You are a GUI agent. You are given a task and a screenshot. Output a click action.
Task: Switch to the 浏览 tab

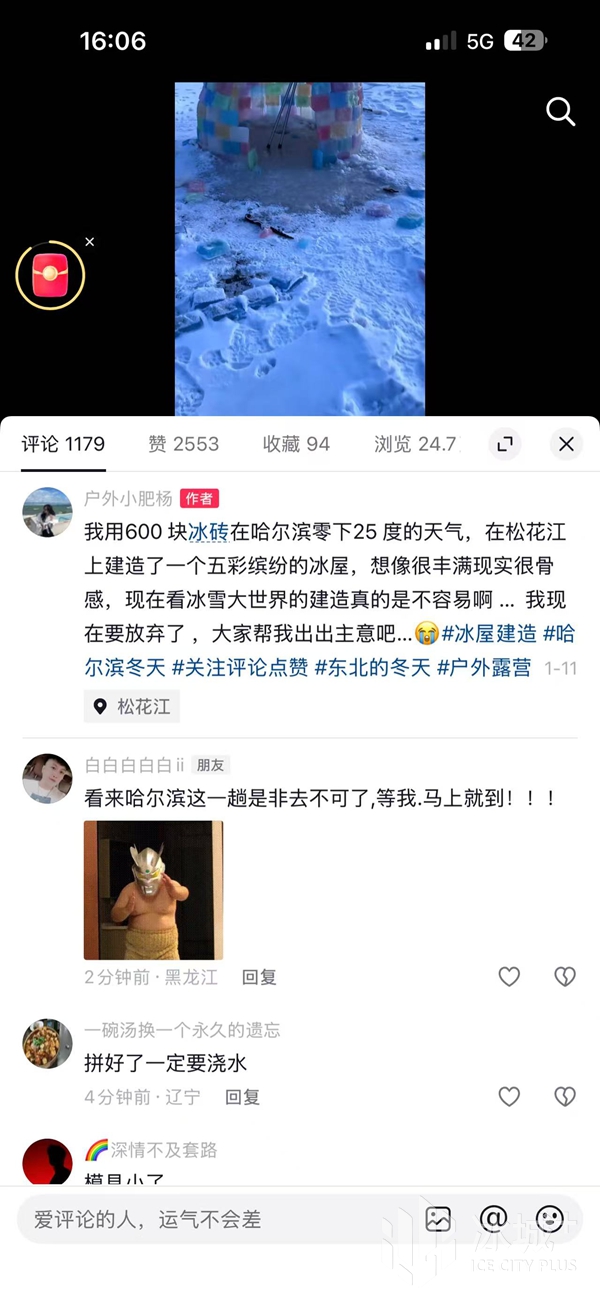(x=415, y=444)
